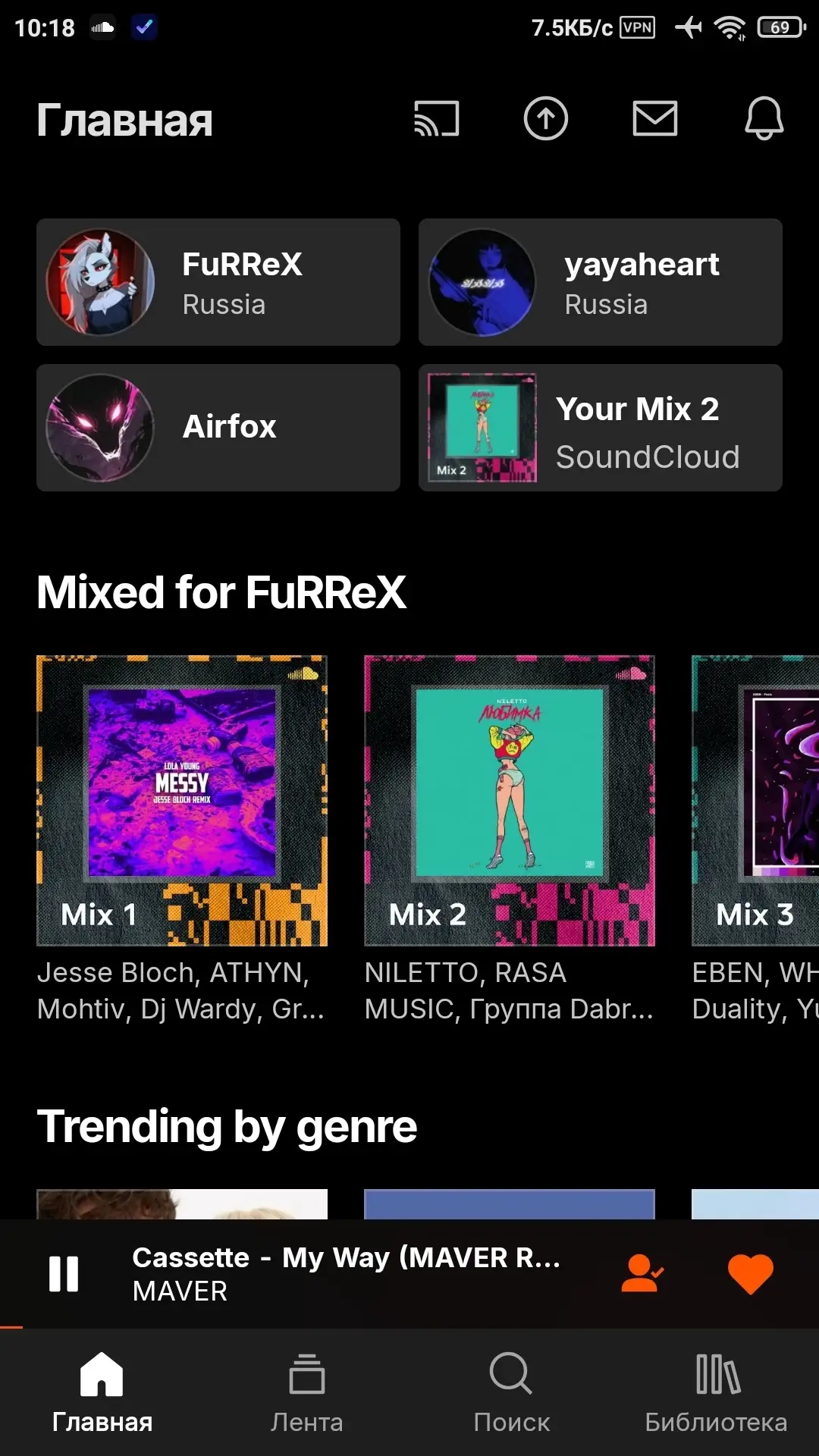Image resolution: width=819 pixels, height=1456 pixels.
Task: Open the upload track icon
Action: 546,119
